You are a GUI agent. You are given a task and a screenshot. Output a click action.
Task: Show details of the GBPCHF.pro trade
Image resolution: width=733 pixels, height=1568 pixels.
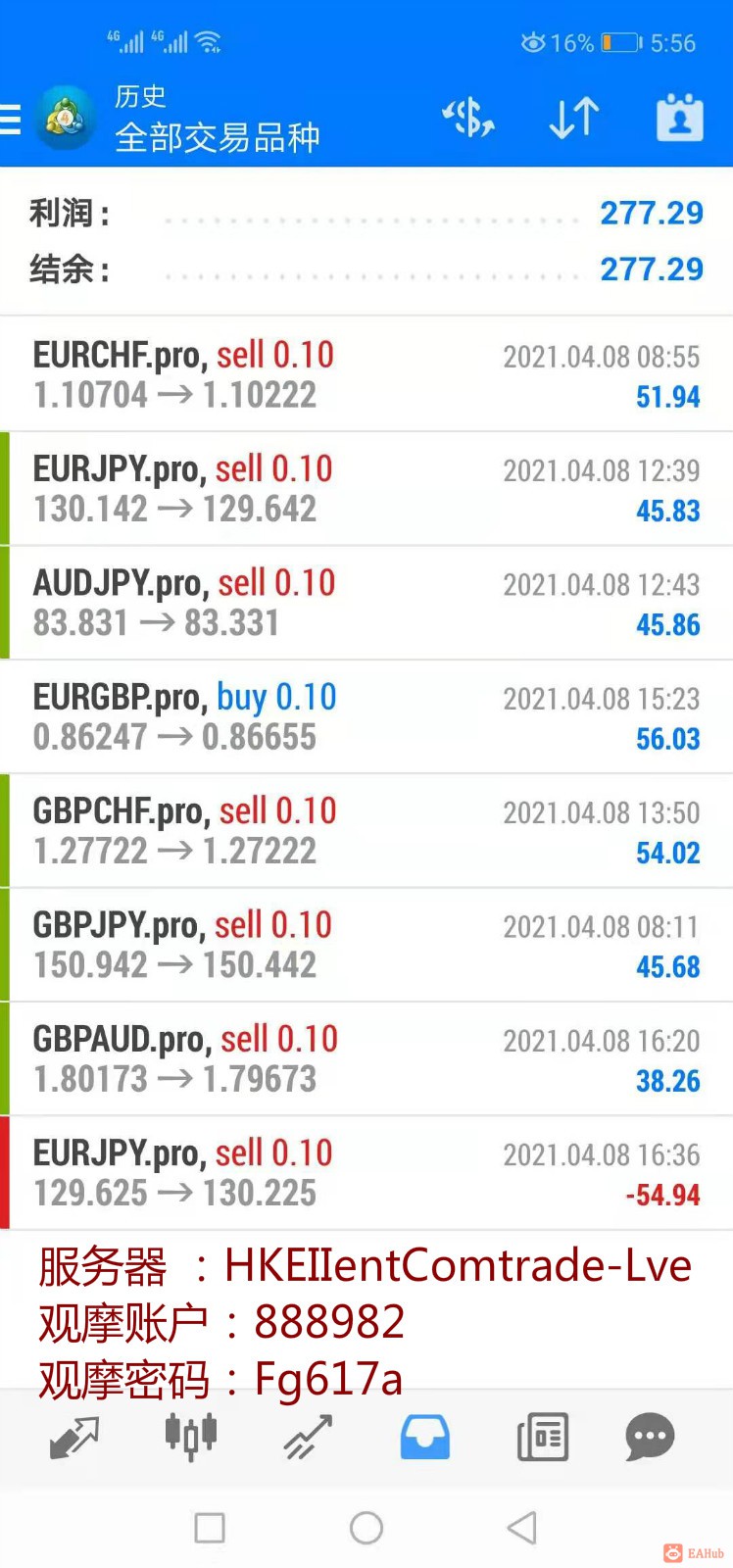[366, 830]
